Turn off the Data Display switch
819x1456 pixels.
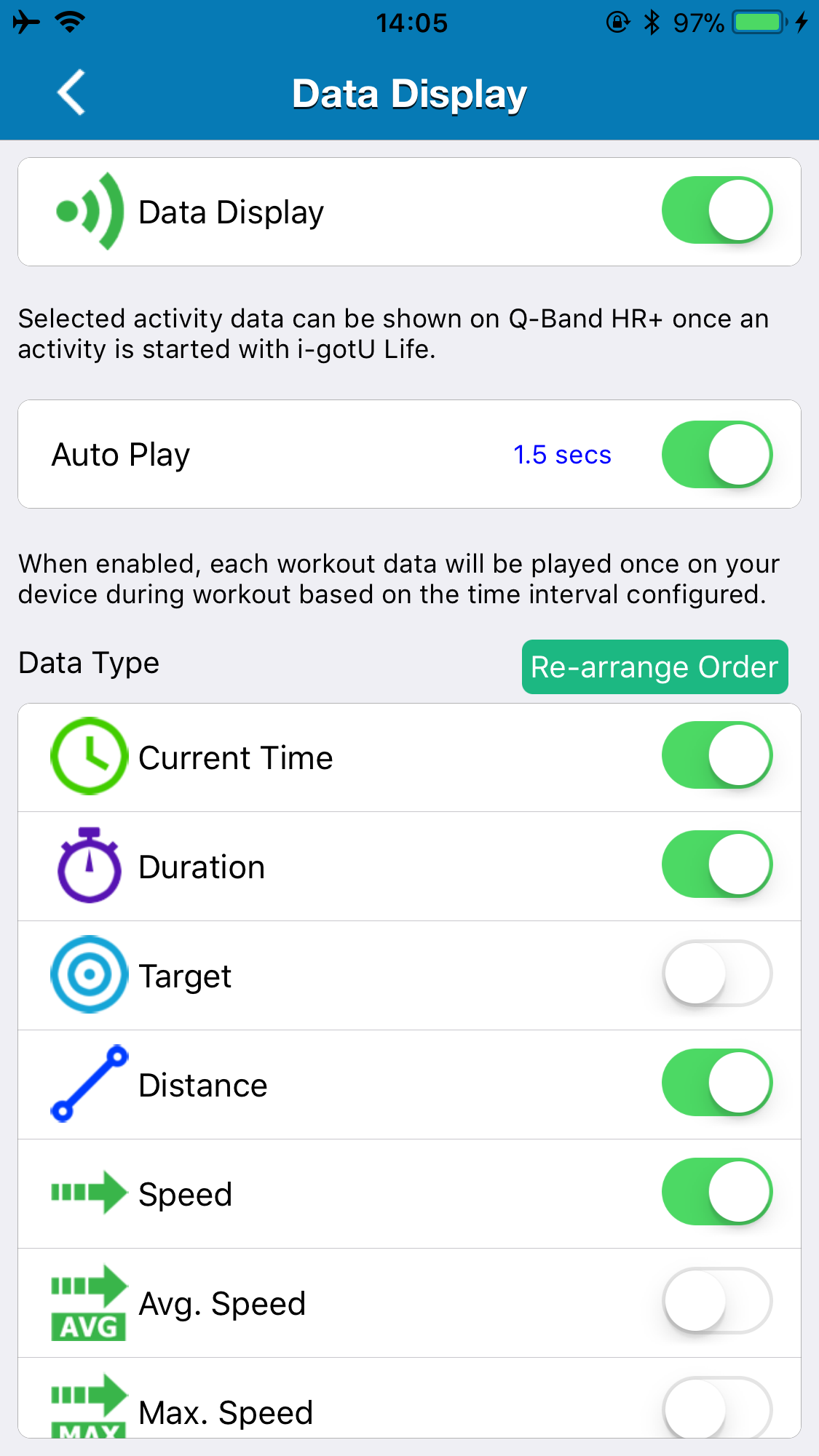[717, 210]
